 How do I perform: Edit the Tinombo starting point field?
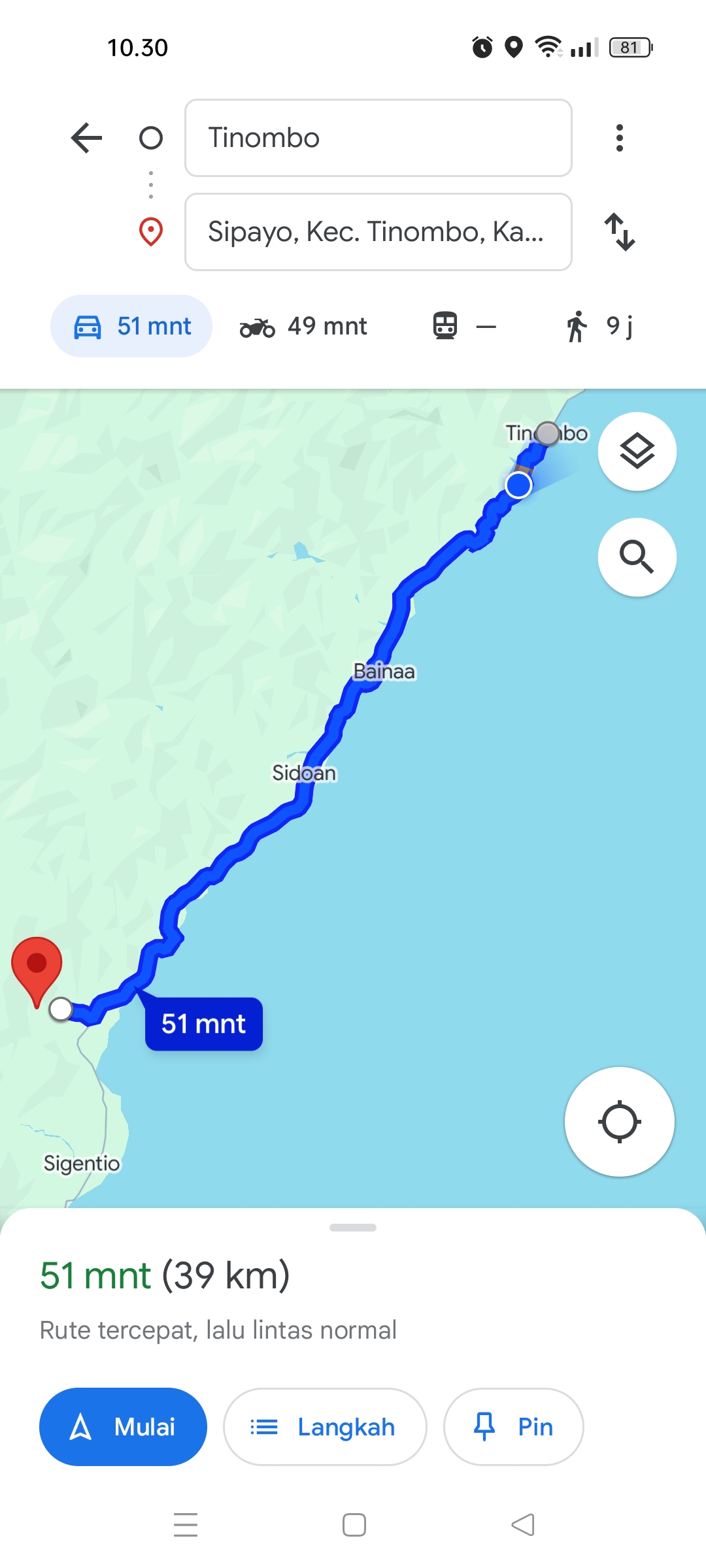point(378,138)
